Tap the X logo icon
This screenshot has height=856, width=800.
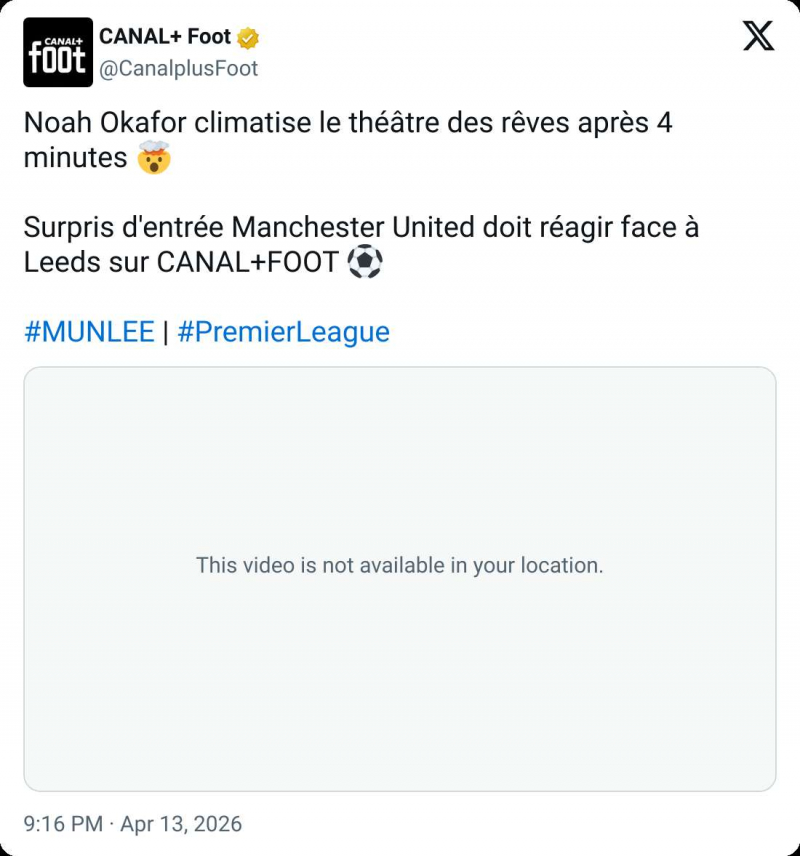coord(758,37)
